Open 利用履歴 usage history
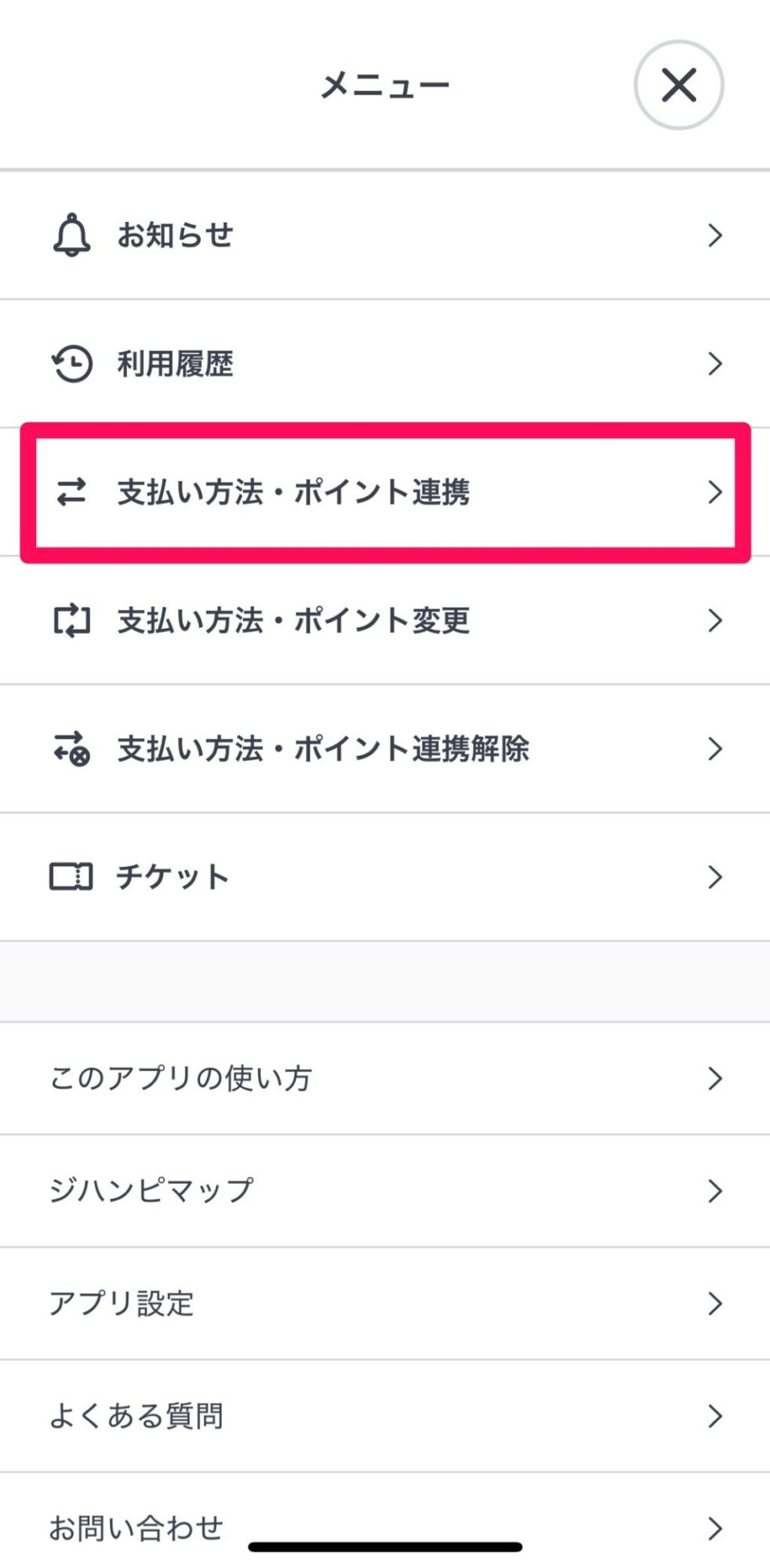770x1568 pixels. click(x=384, y=364)
